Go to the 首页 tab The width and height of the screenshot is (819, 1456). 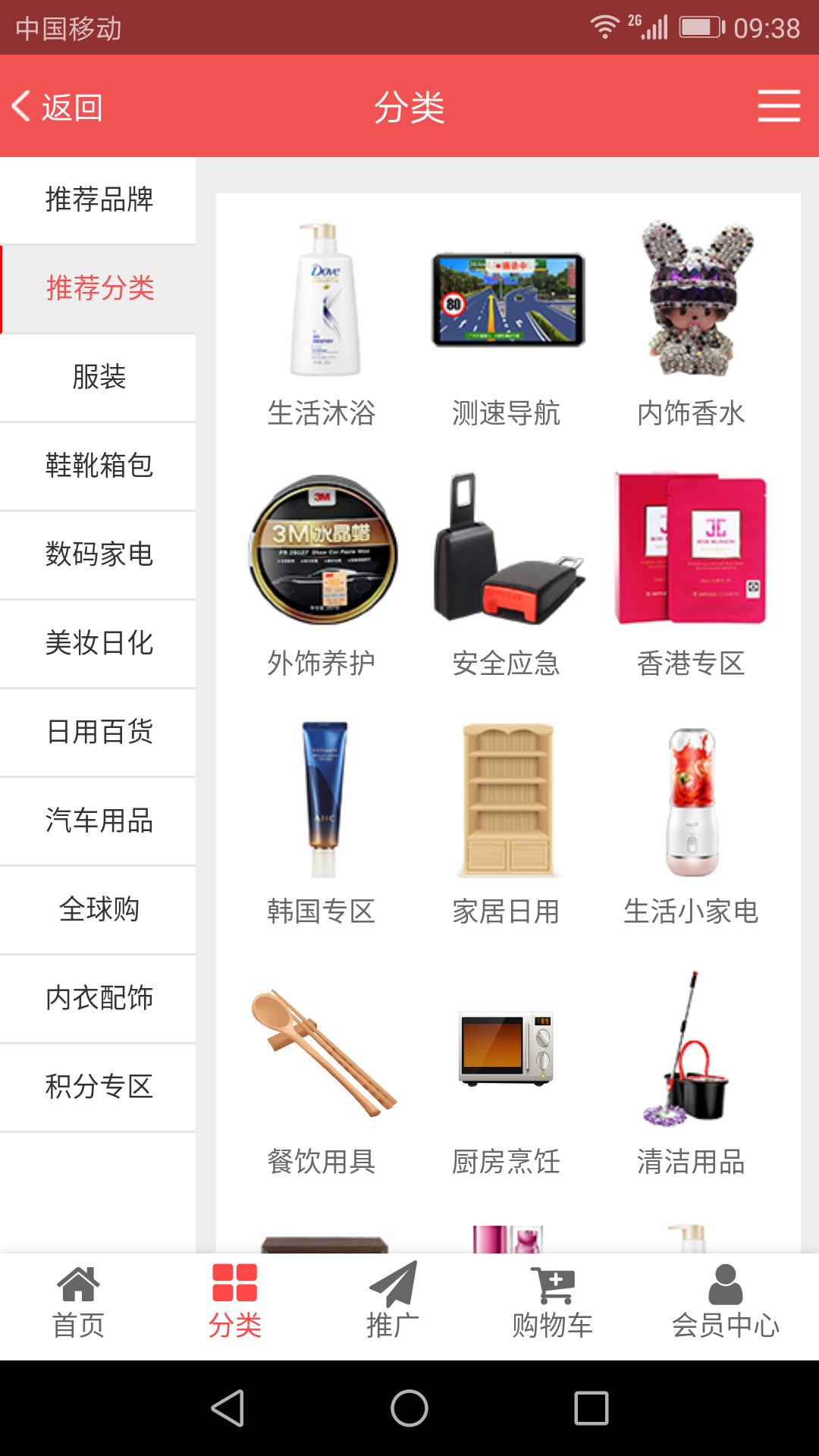coord(79,1301)
